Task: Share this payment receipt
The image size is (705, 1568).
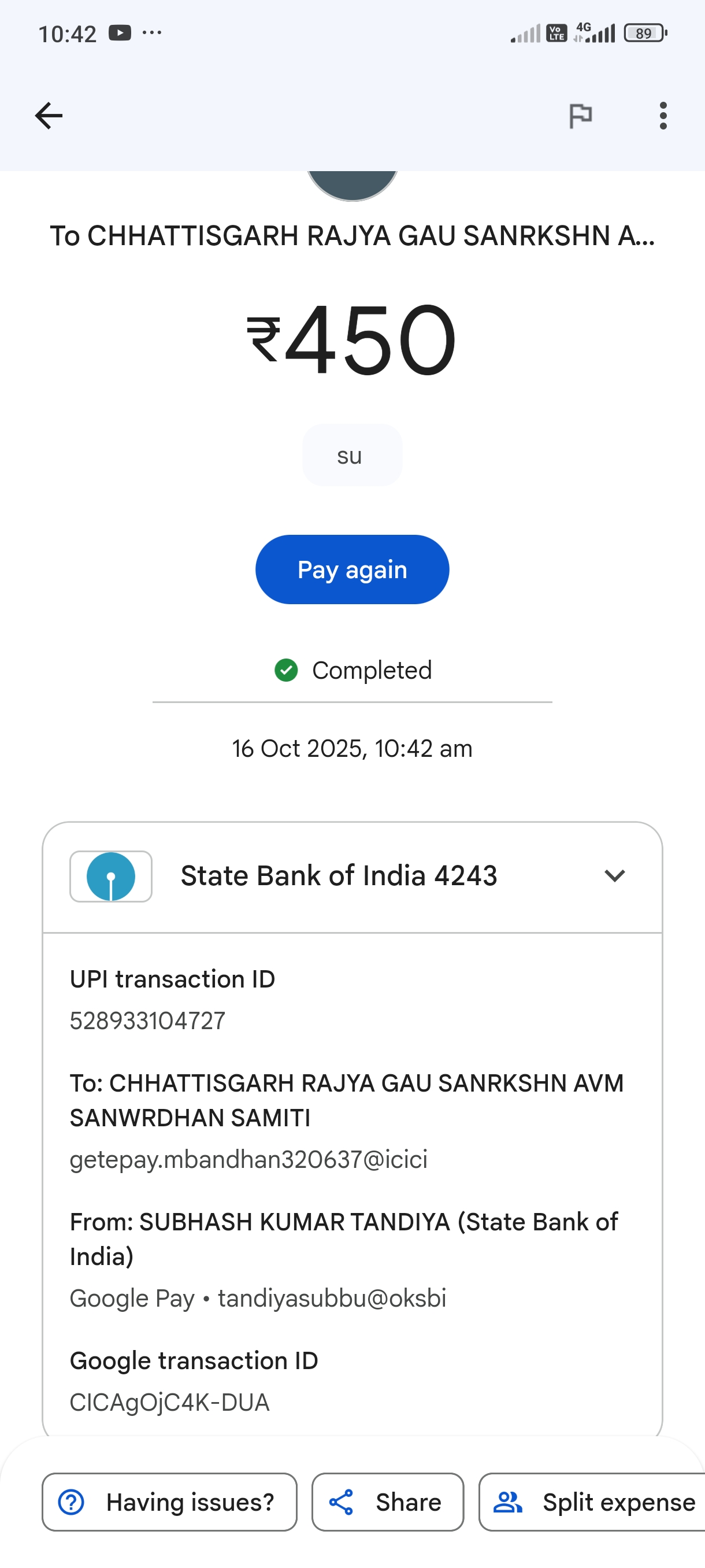Action: click(388, 1502)
